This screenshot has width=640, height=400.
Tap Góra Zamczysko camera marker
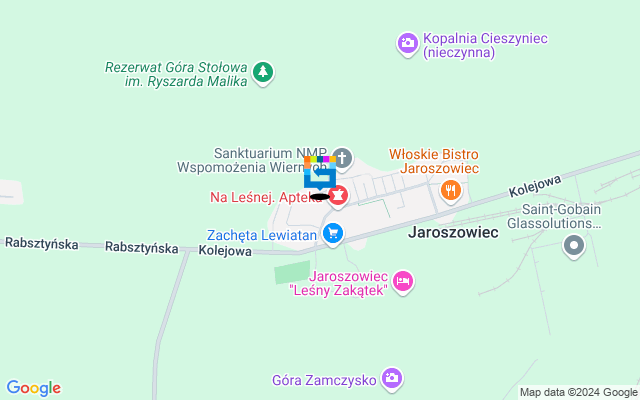[x=392, y=378]
